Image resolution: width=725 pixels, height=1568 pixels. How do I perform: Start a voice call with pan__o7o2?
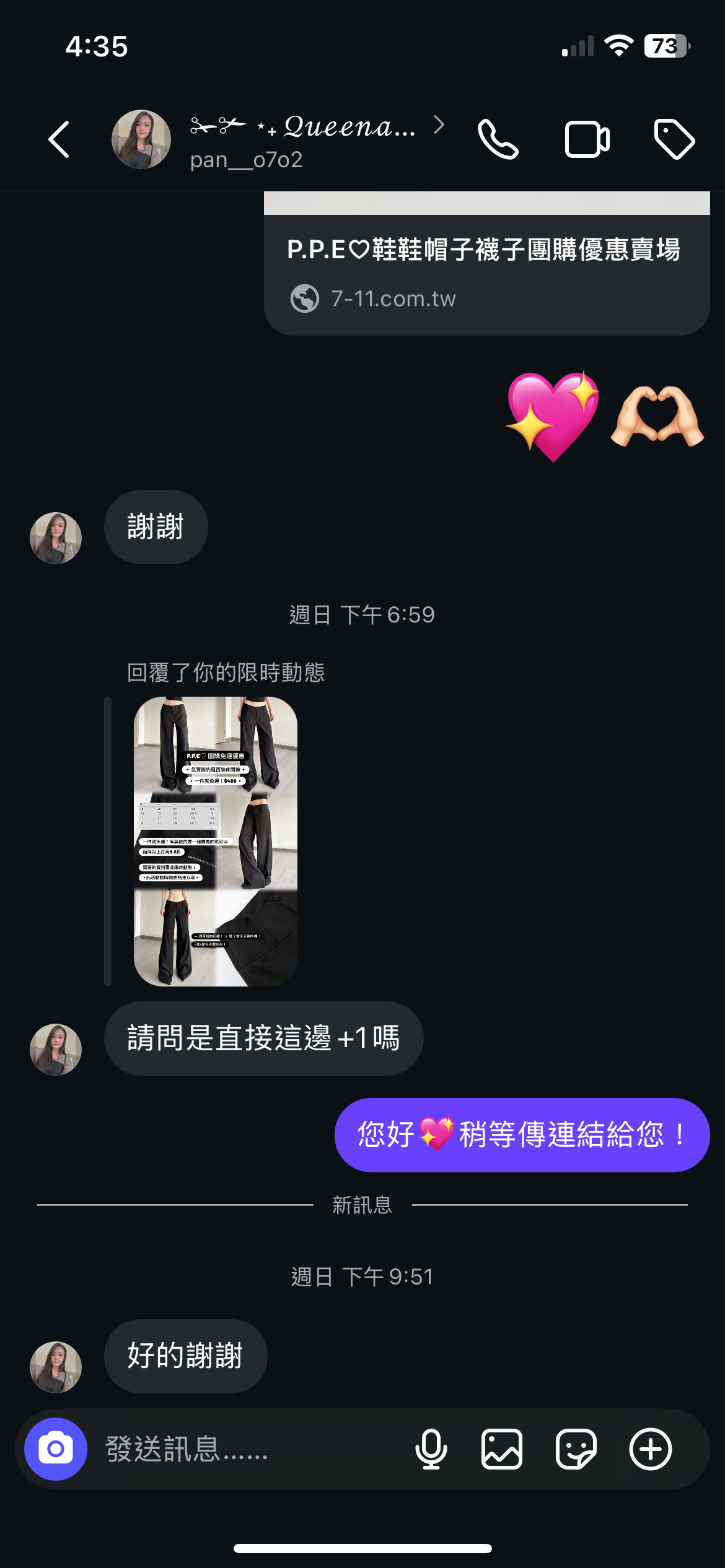[x=498, y=139]
